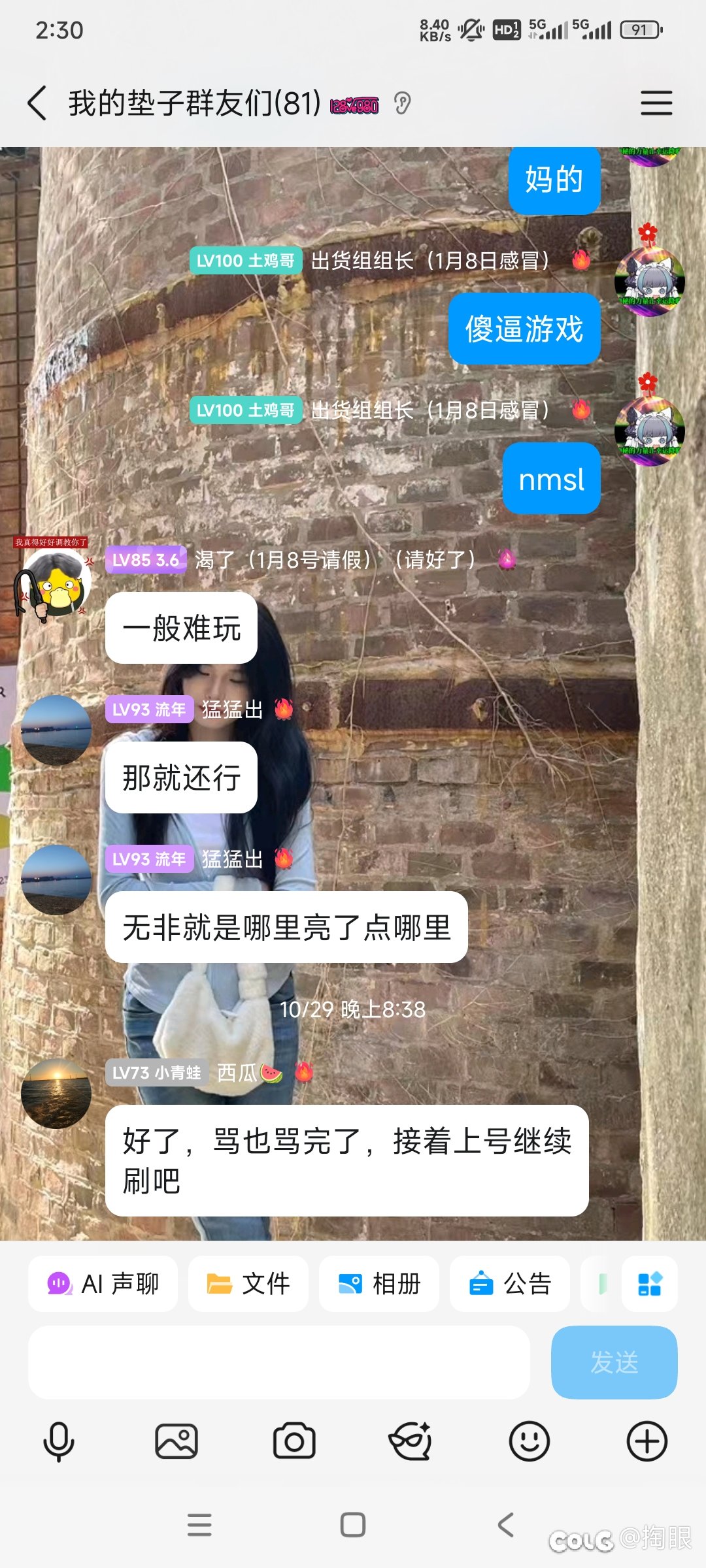This screenshot has width=706, height=1568.
Task: View the 公告 group announcements
Action: (x=510, y=1284)
